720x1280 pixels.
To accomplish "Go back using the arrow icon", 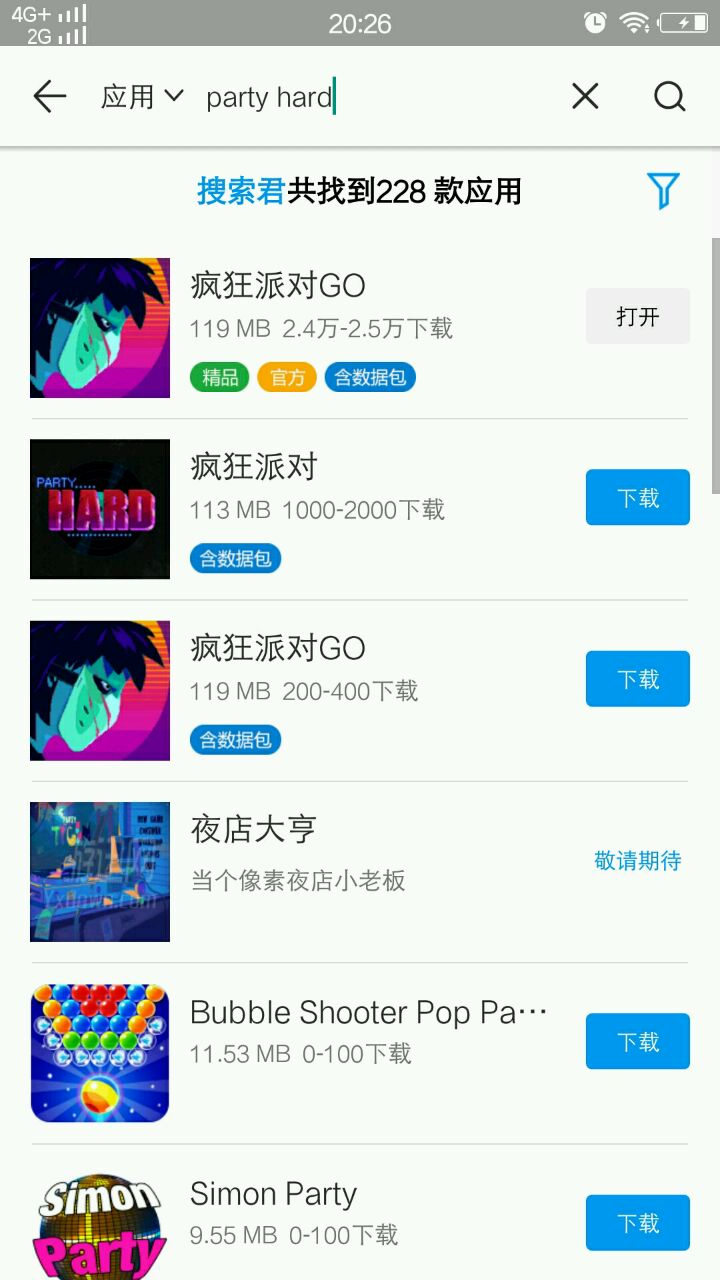I will [x=49, y=97].
